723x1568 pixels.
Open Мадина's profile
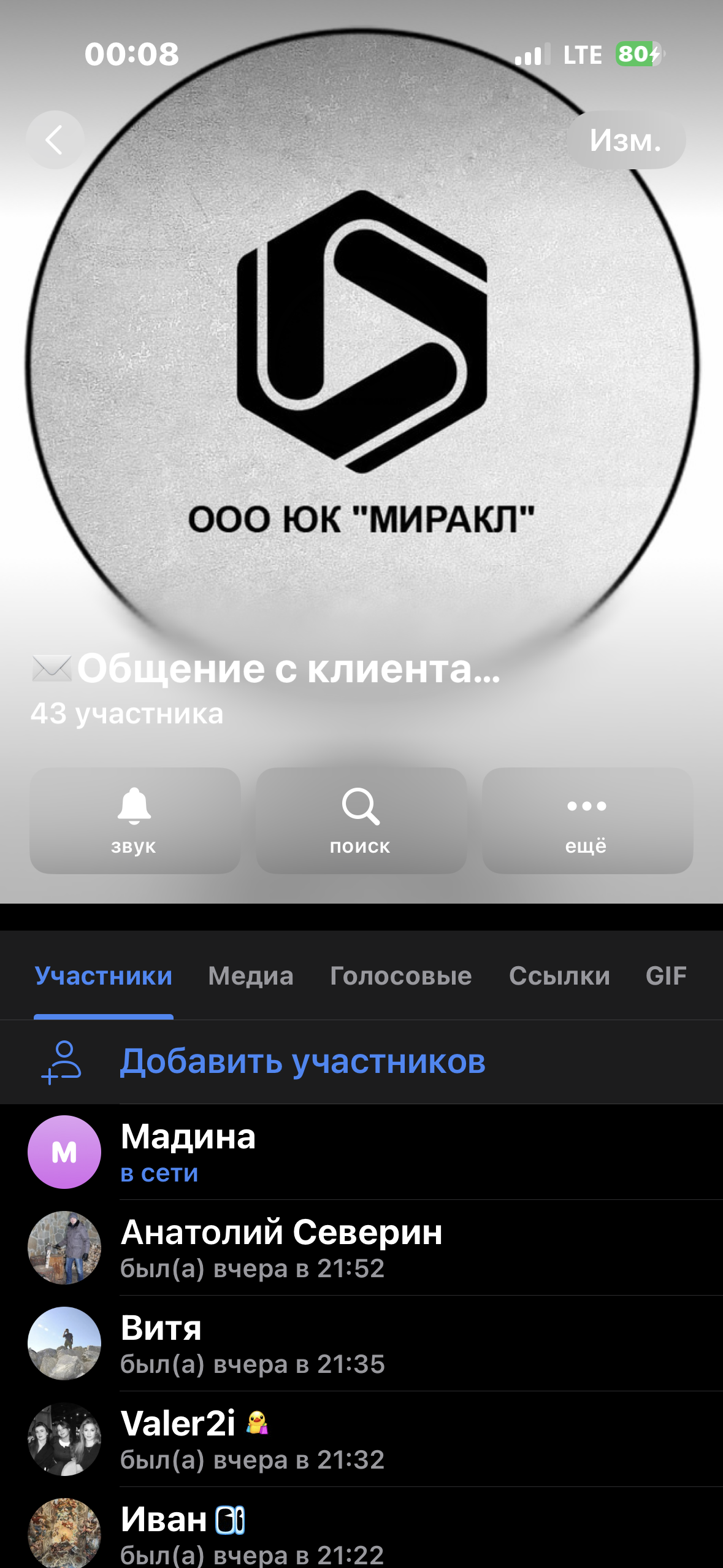point(188,1152)
